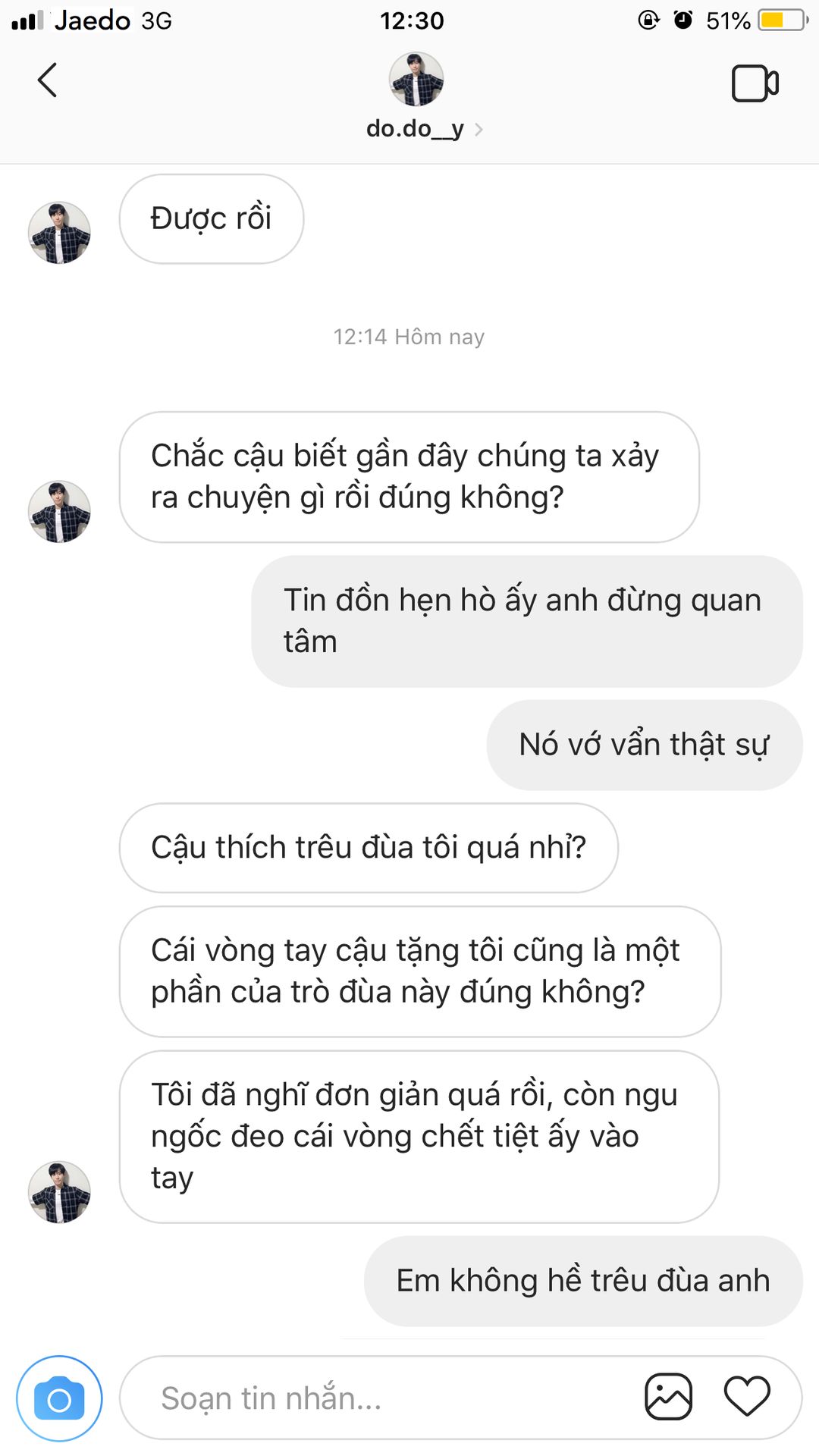Send a heart reaction
This screenshot has height=1456, width=819.
[x=747, y=1397]
